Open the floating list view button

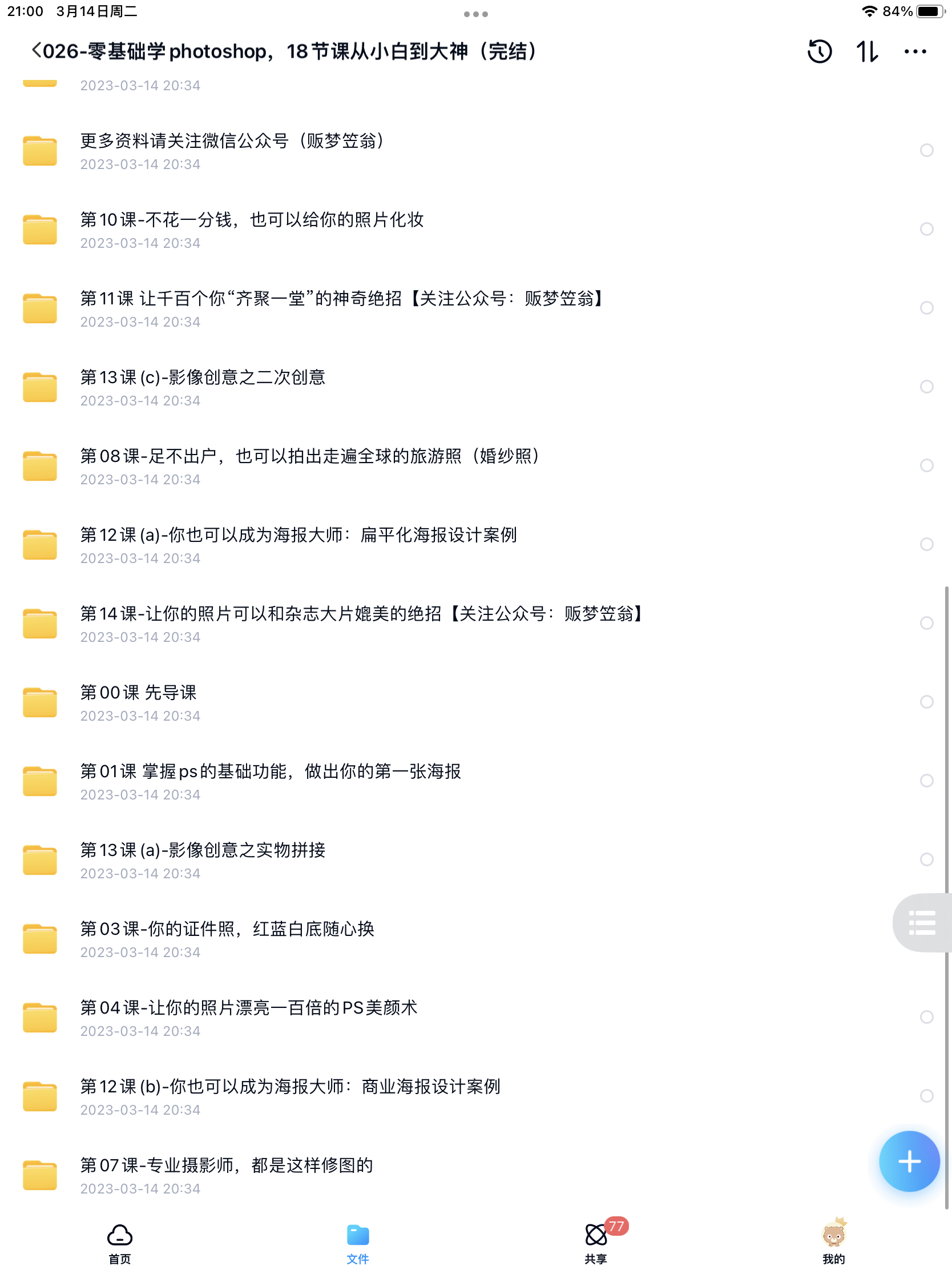pos(922,923)
